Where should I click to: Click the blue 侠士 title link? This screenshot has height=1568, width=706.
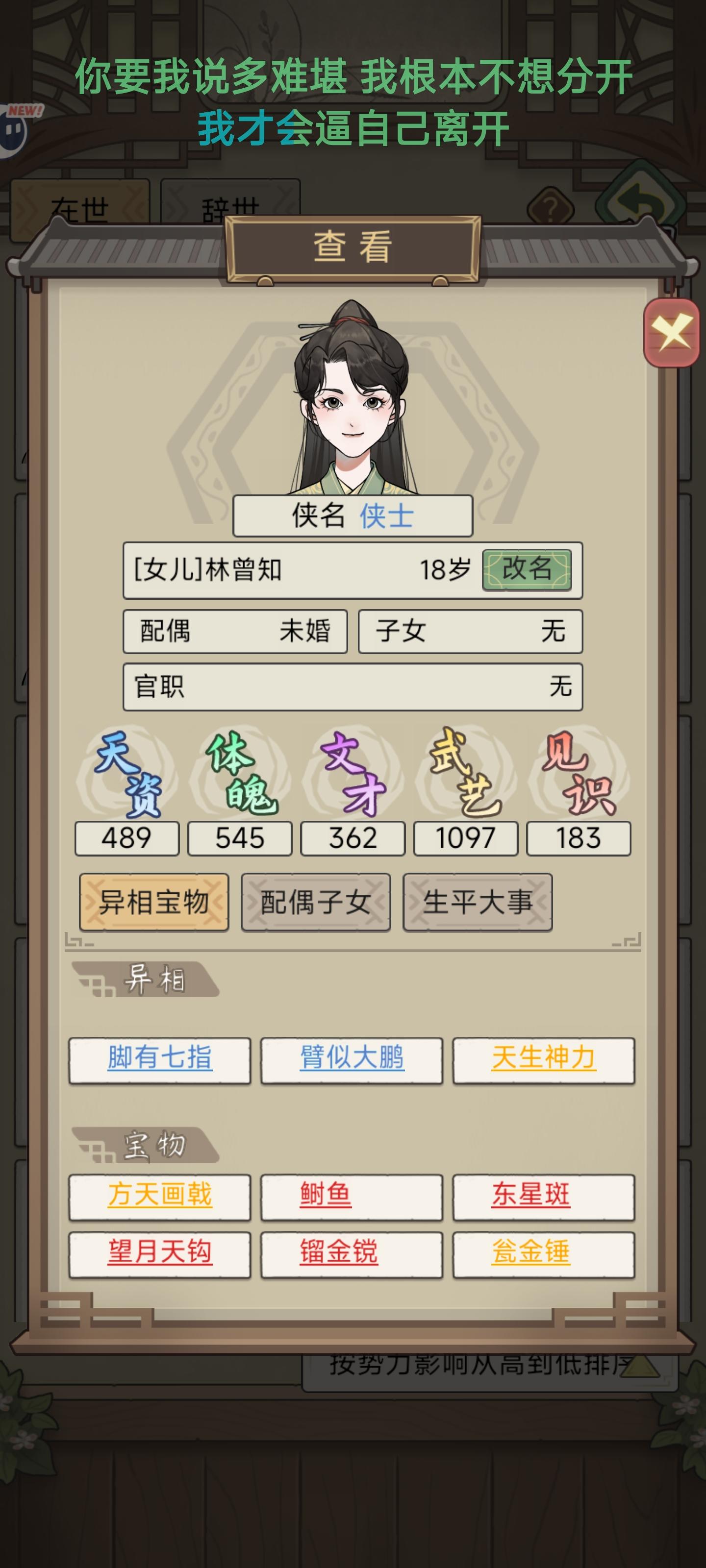pos(388,515)
